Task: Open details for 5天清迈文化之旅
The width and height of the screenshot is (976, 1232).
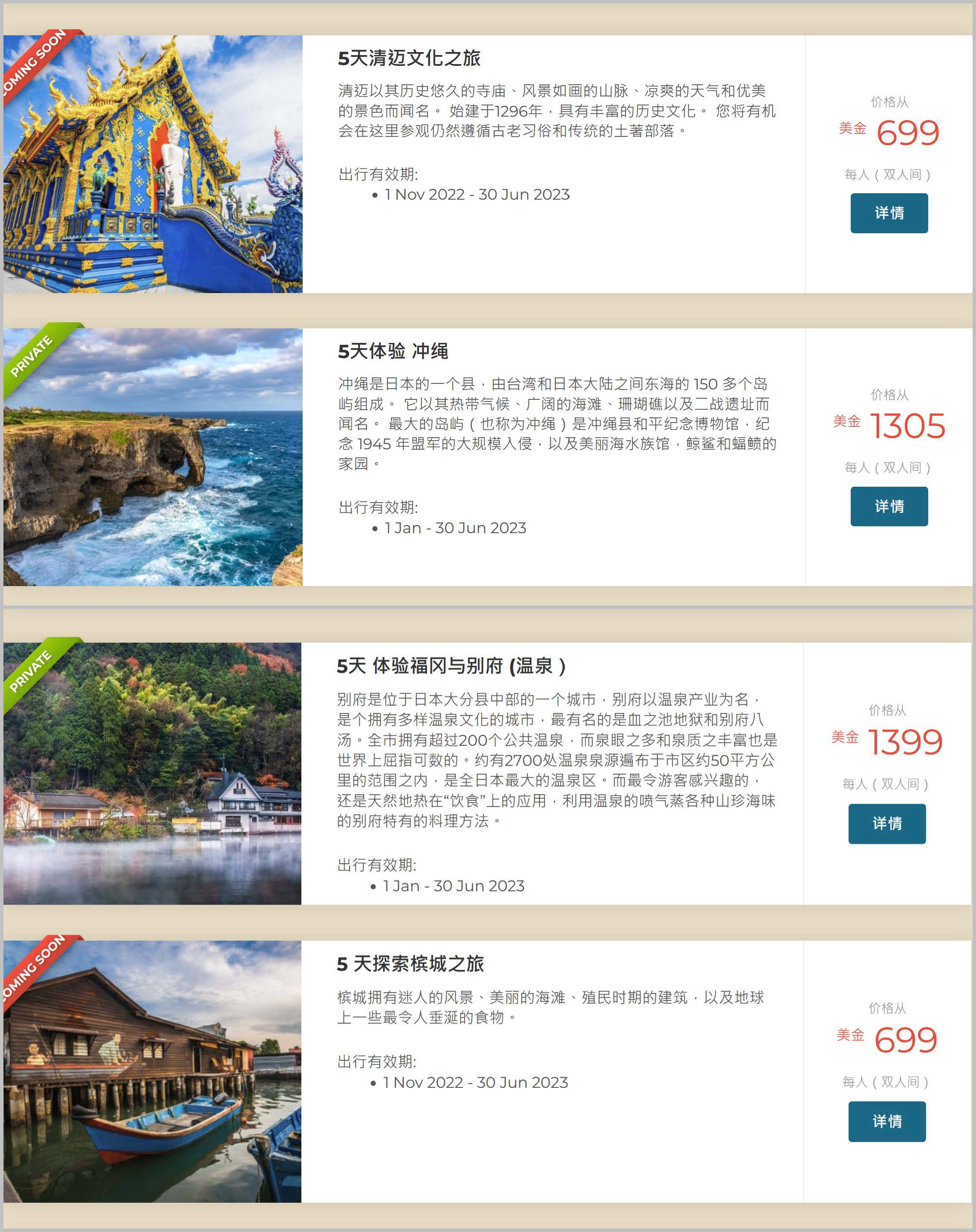Action: pyautogui.click(x=889, y=213)
